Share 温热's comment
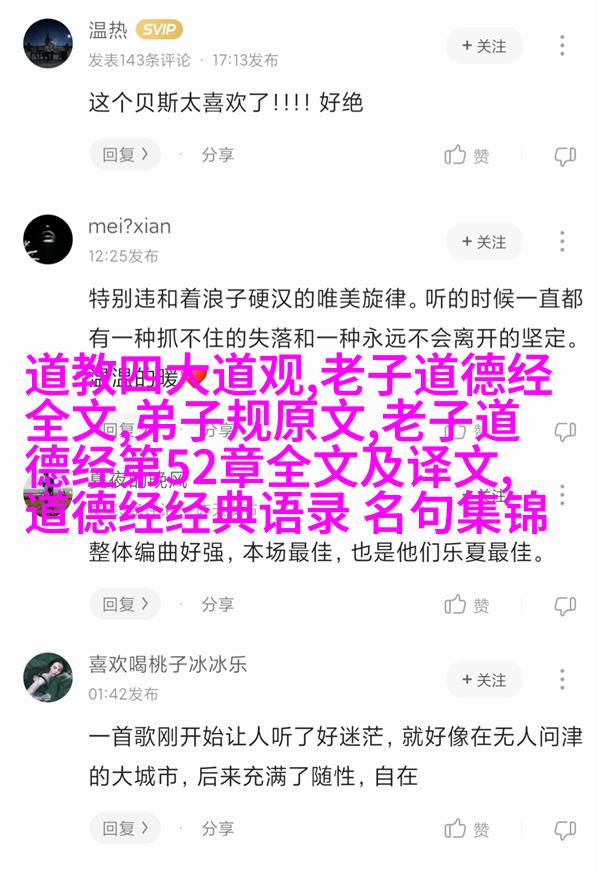 tap(217, 155)
